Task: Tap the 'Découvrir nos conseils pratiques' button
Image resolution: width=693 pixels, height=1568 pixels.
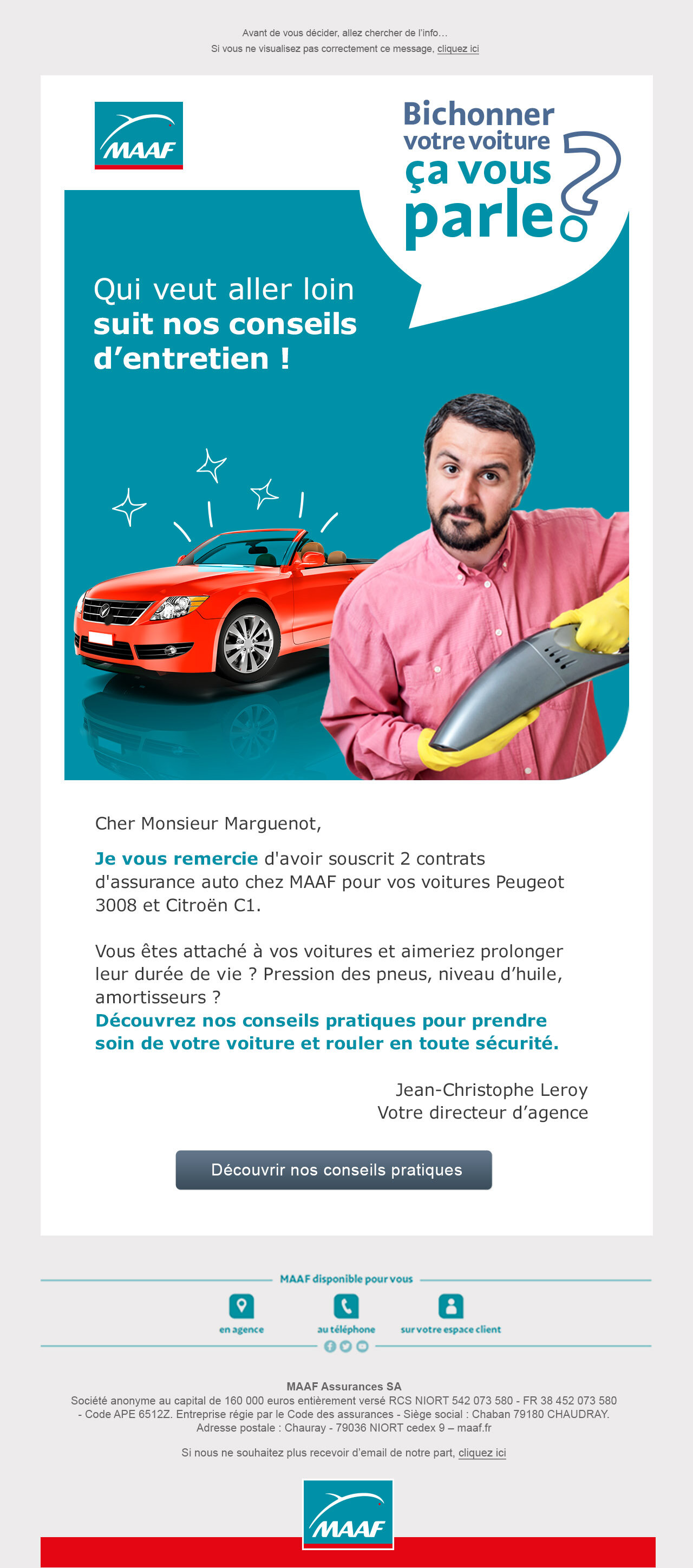Action: tap(334, 1170)
